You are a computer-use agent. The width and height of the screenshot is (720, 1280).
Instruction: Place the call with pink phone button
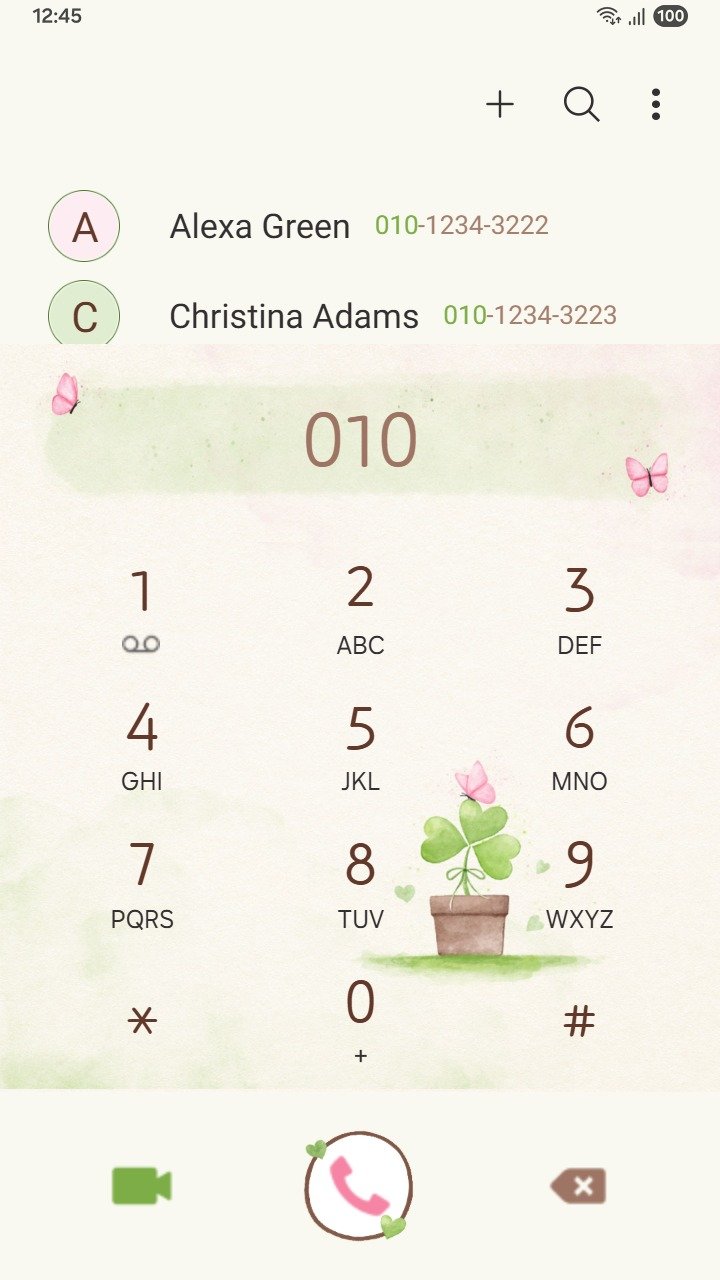click(x=359, y=1186)
